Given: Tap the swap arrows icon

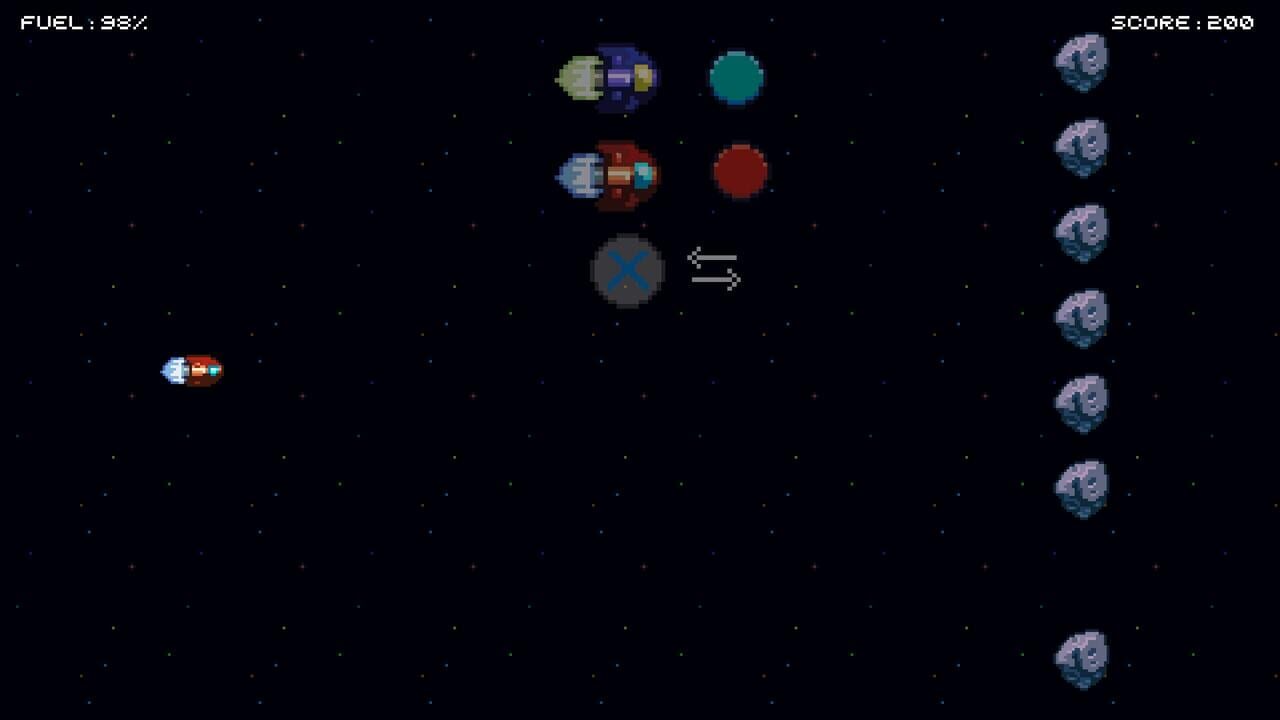Looking at the screenshot, I should pos(714,270).
